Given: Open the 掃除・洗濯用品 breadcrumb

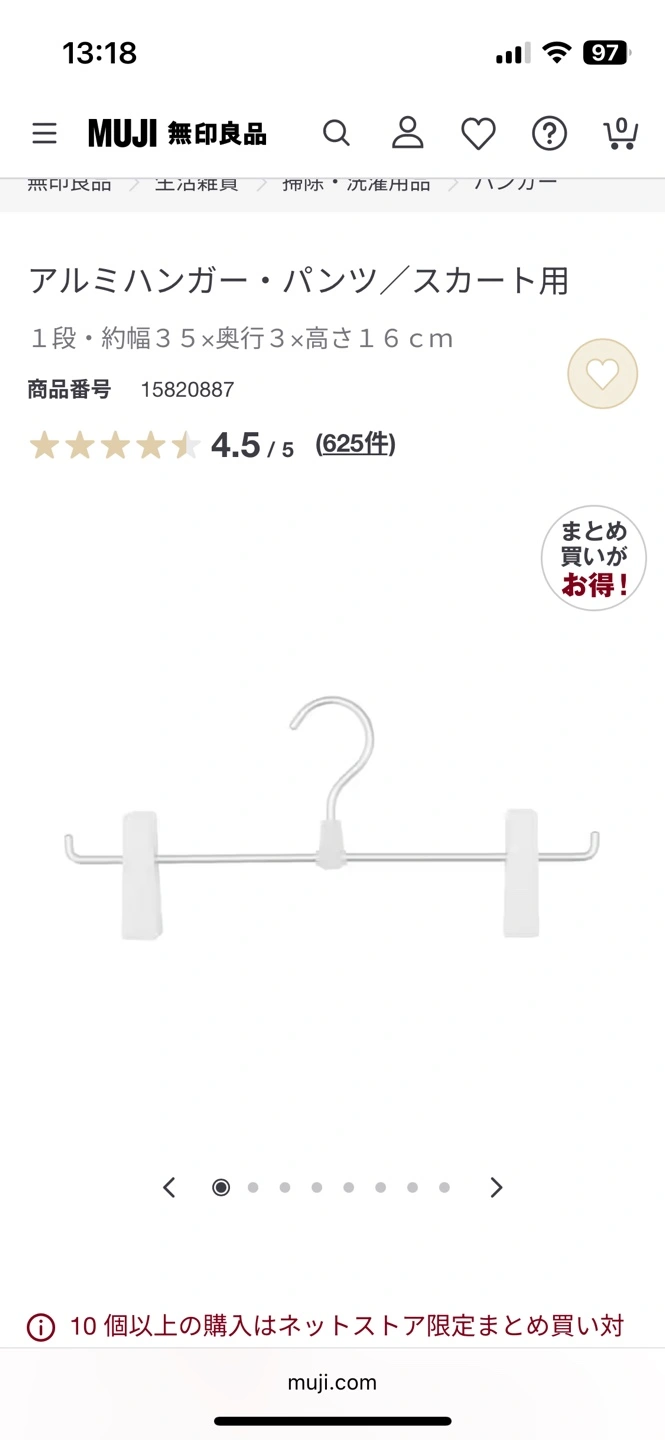Looking at the screenshot, I should (x=355, y=184).
